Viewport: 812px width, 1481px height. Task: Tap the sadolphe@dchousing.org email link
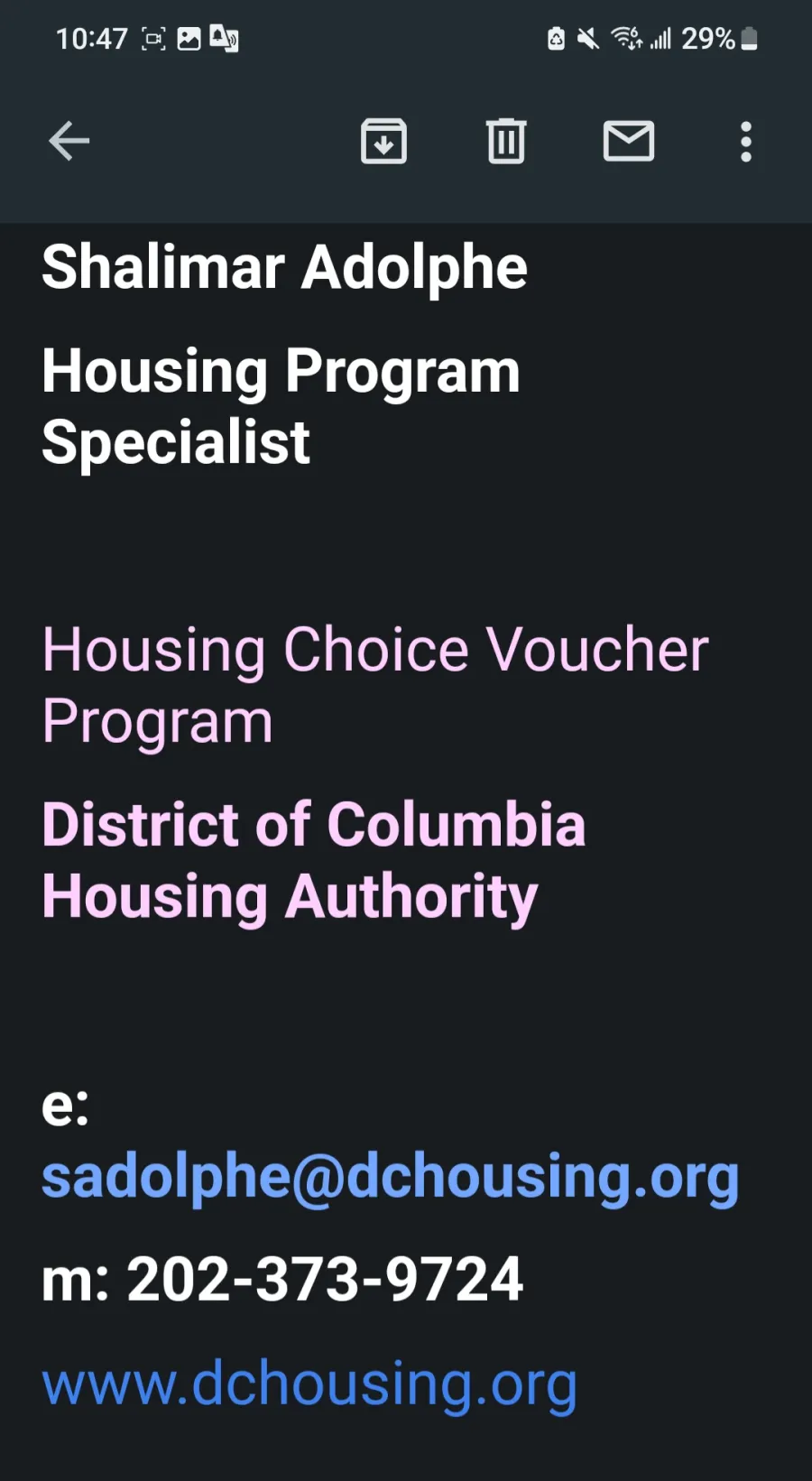pos(391,1178)
